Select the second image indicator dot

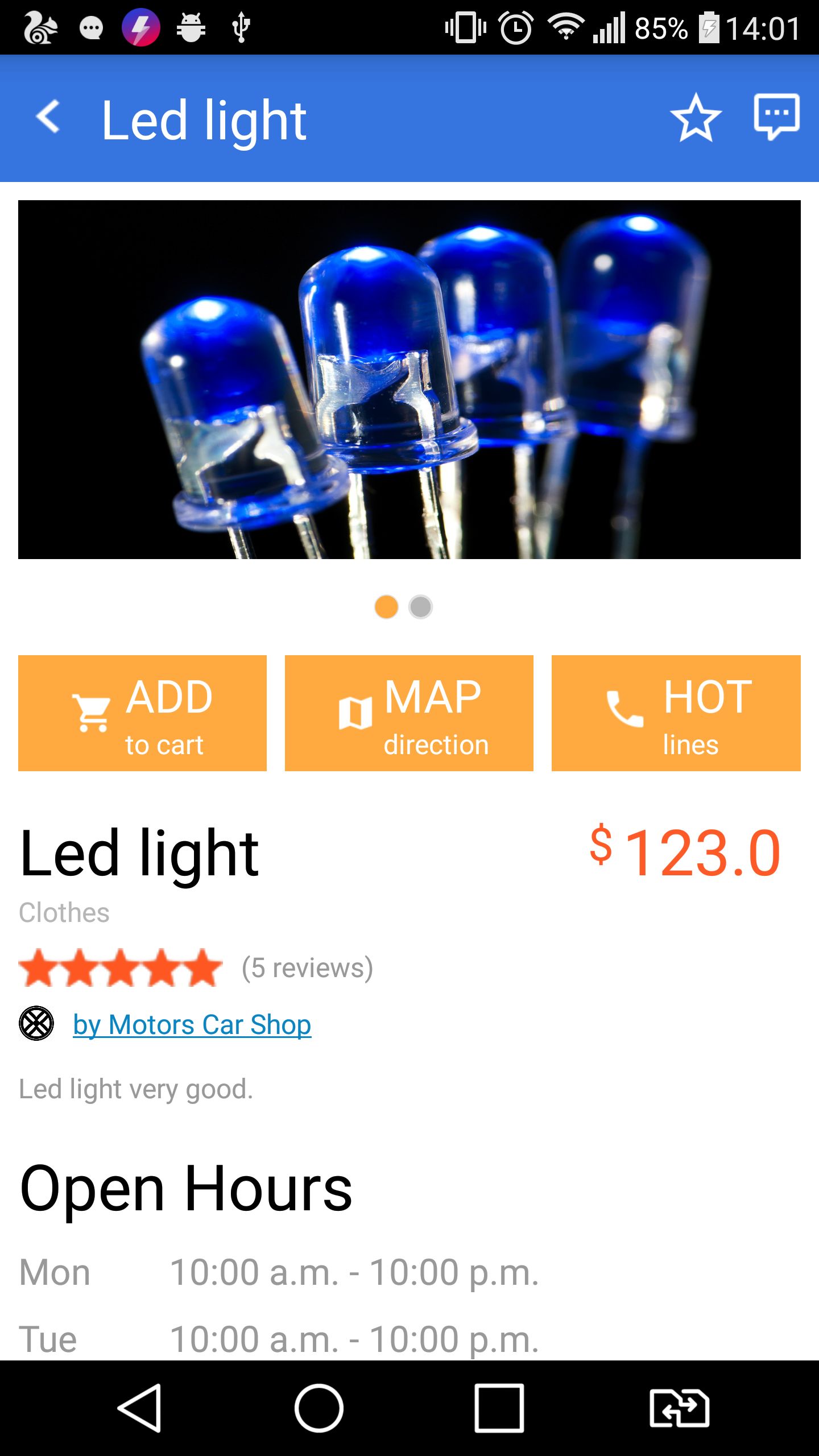click(x=421, y=607)
